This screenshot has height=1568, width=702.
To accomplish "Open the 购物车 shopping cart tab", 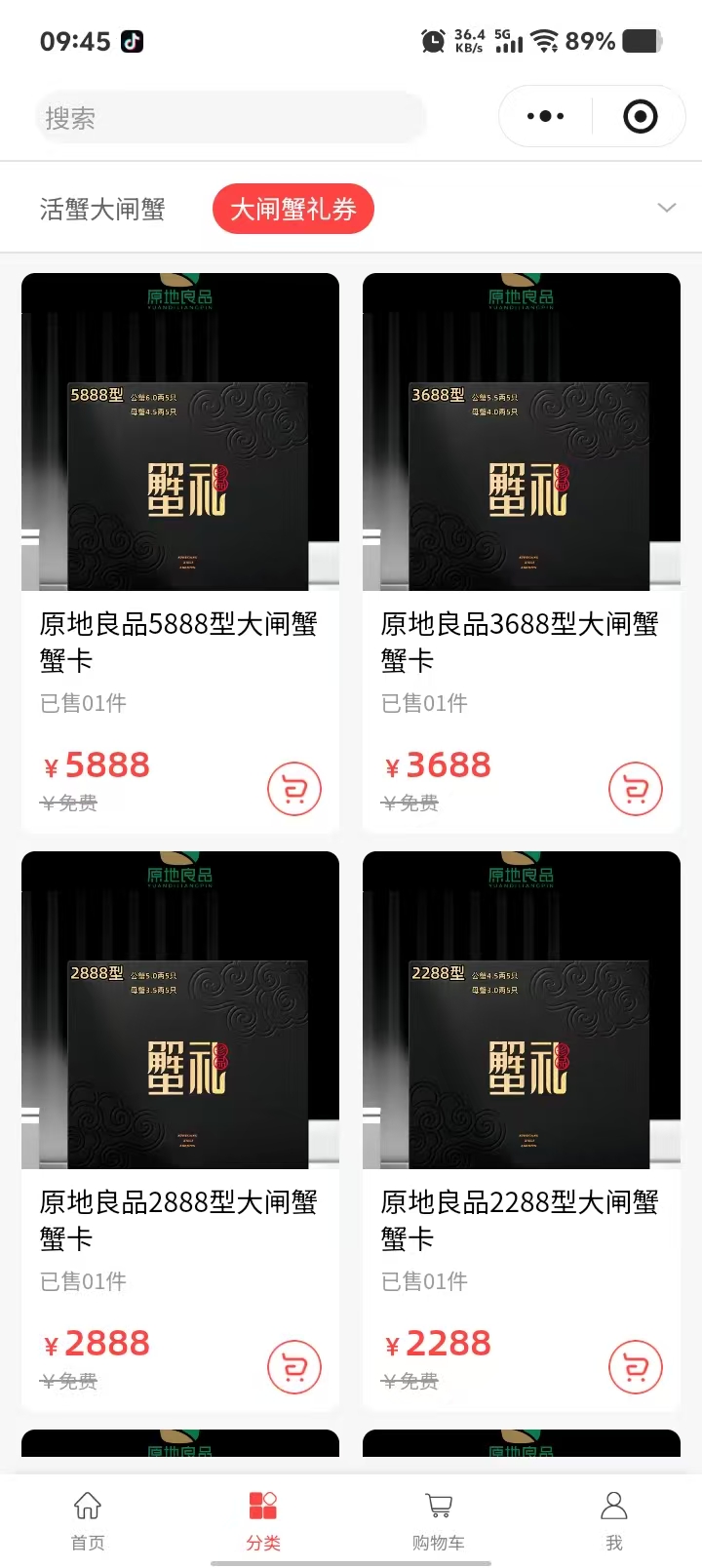I will (439, 1519).
